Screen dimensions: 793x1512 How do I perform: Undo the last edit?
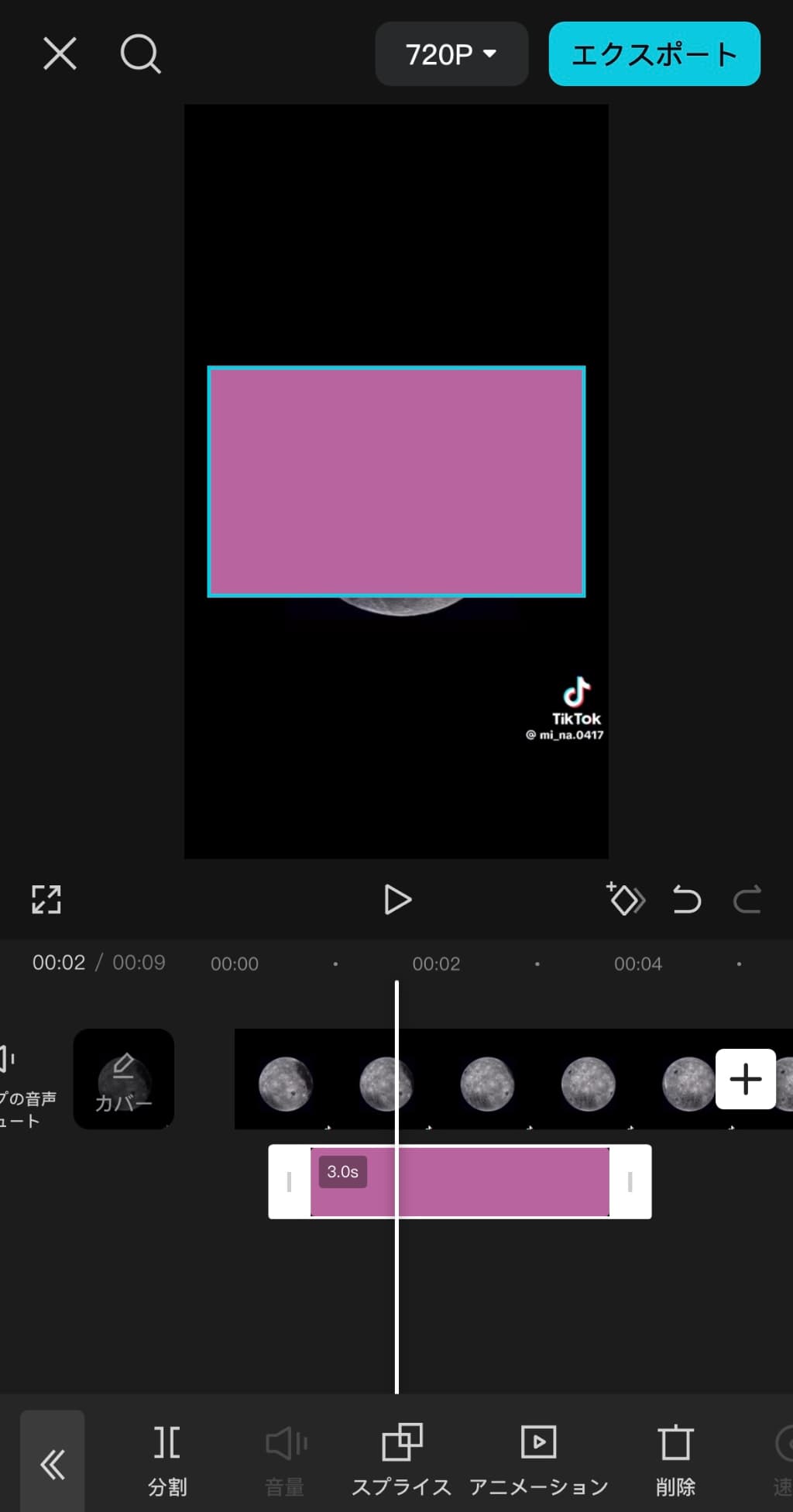pos(686,899)
